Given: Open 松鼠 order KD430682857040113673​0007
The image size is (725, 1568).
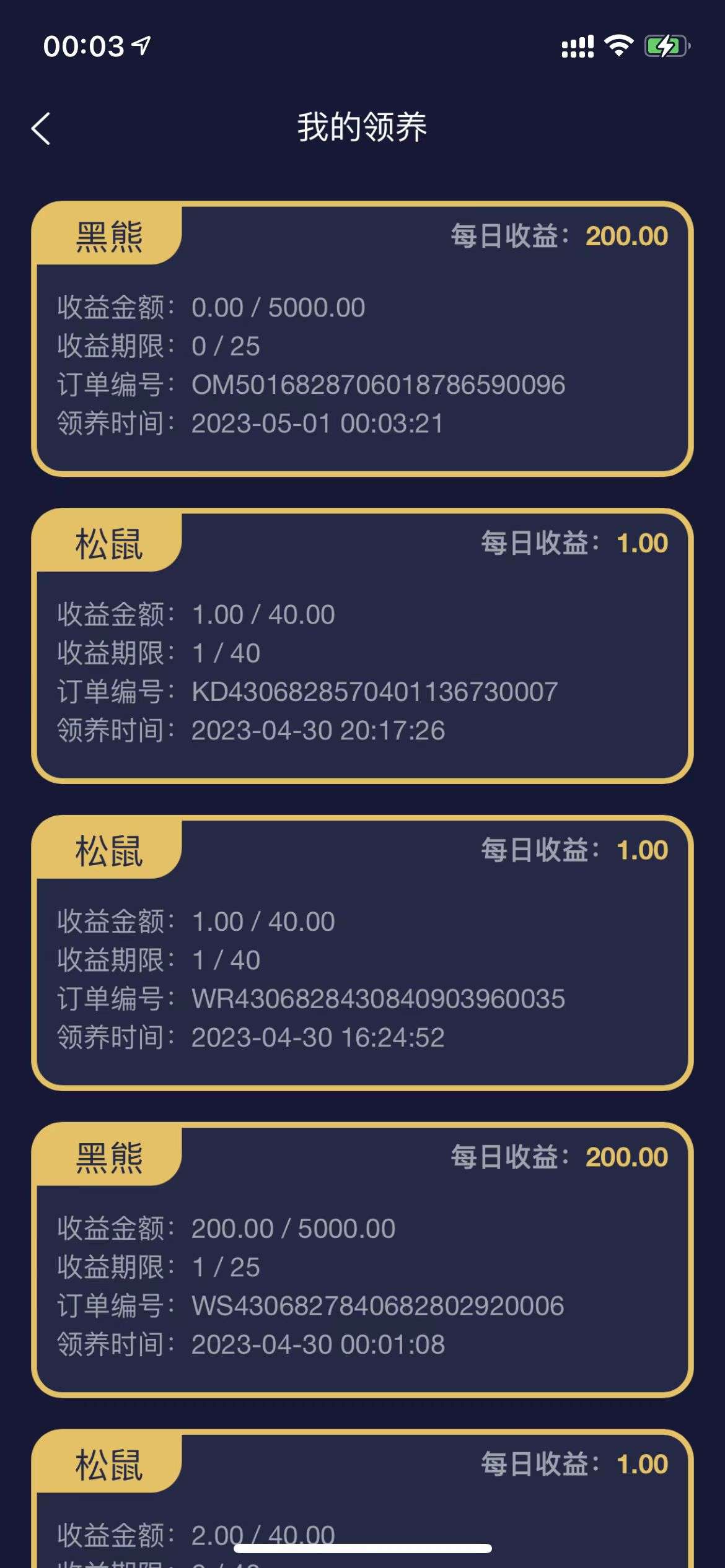Looking at the screenshot, I should point(362,646).
